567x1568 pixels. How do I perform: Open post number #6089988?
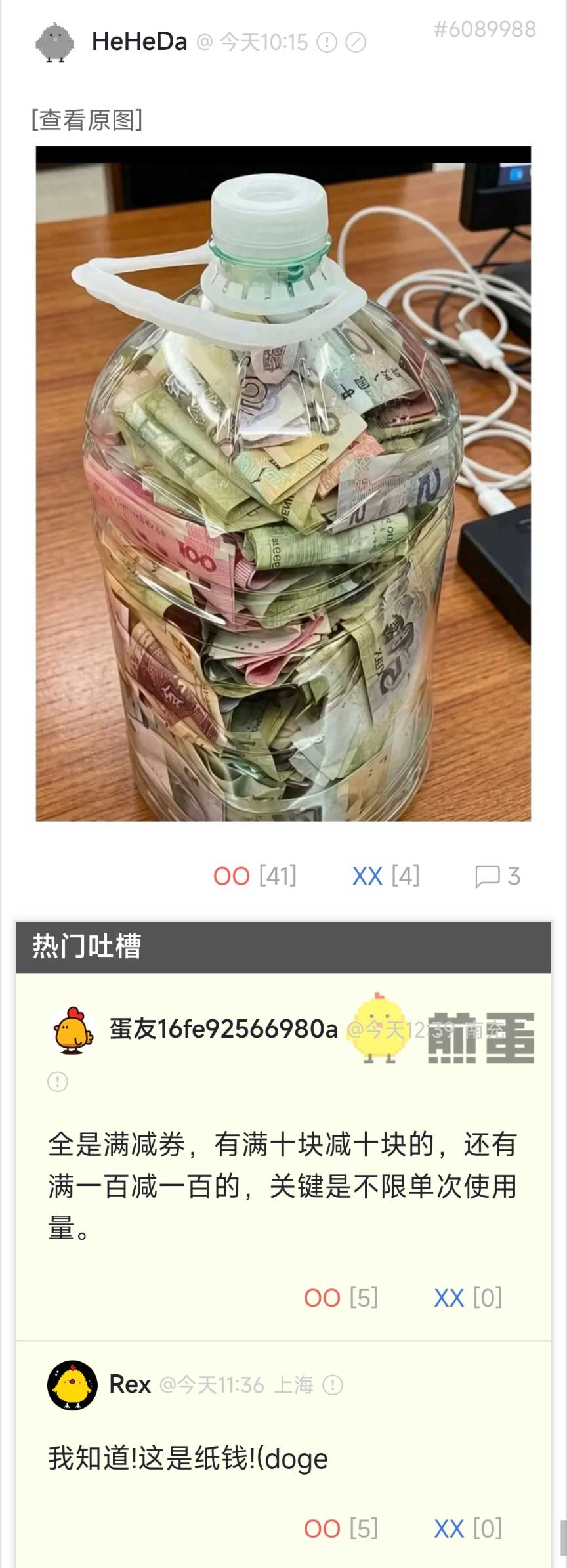pos(484,30)
